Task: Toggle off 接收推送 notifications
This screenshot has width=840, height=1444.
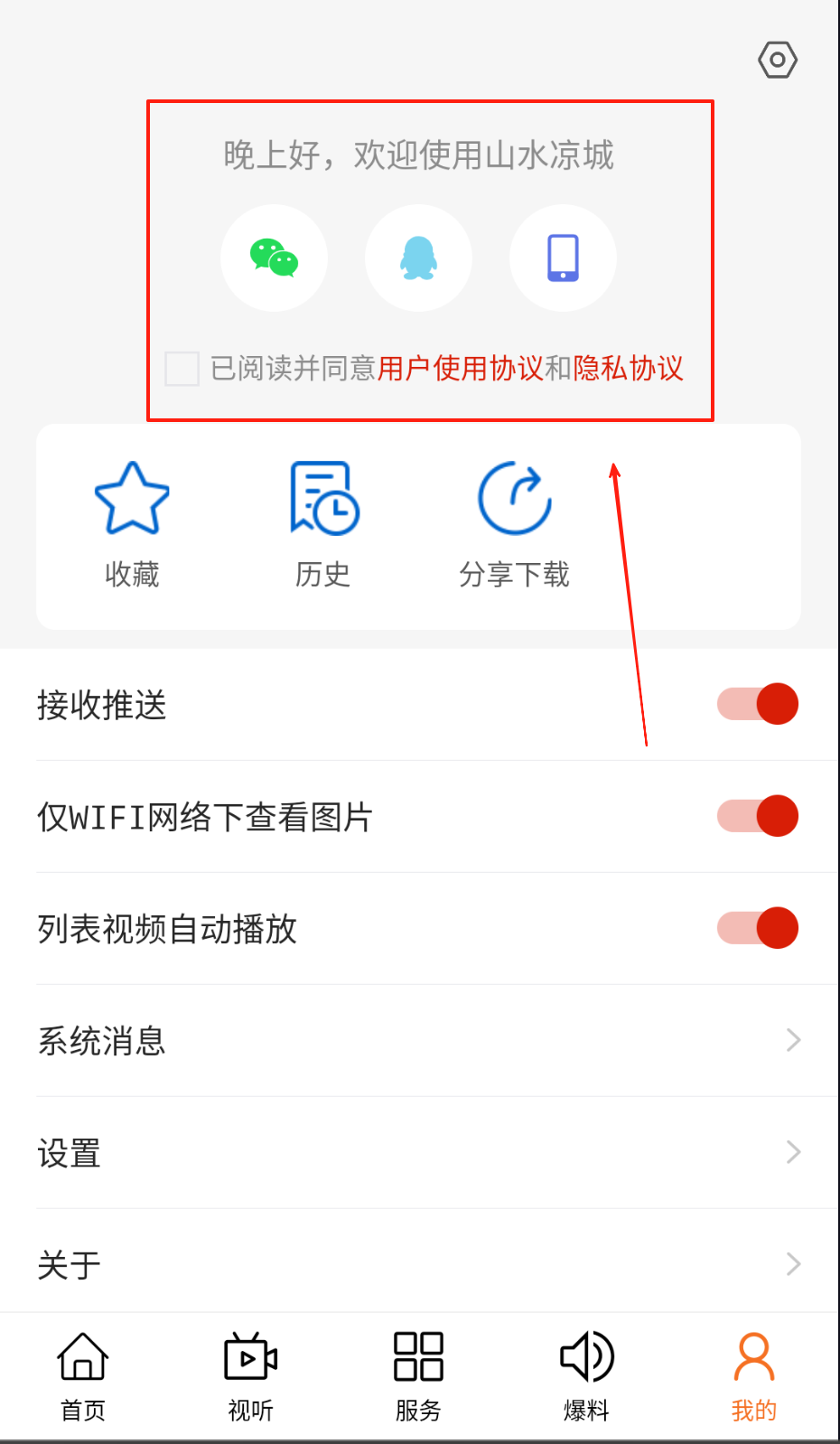Action: click(x=758, y=704)
